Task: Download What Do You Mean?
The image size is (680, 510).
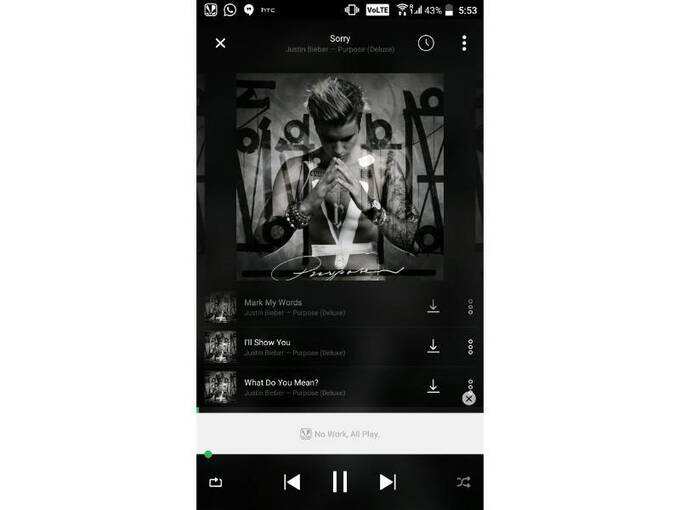Action: (433, 386)
